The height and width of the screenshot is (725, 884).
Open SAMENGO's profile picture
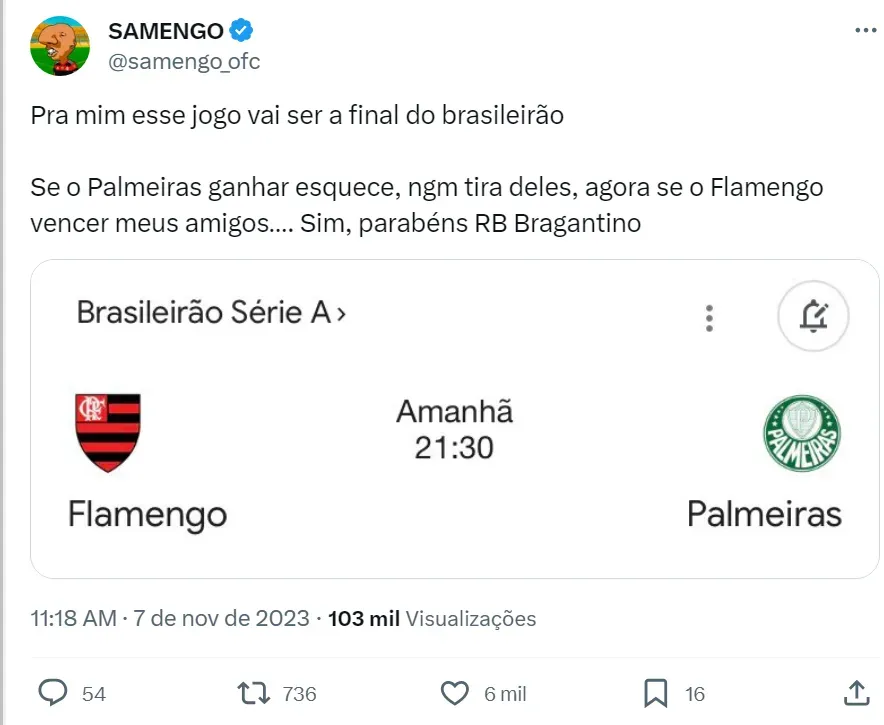click(x=61, y=46)
